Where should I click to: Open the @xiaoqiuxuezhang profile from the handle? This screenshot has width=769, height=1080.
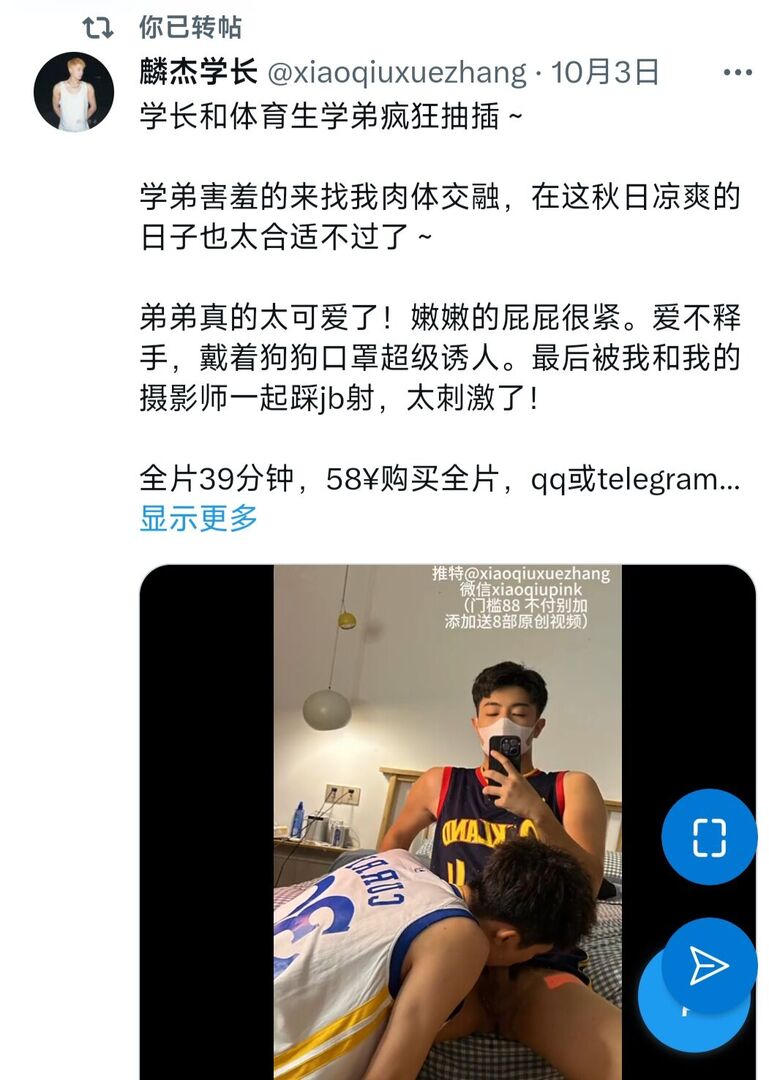395,73
